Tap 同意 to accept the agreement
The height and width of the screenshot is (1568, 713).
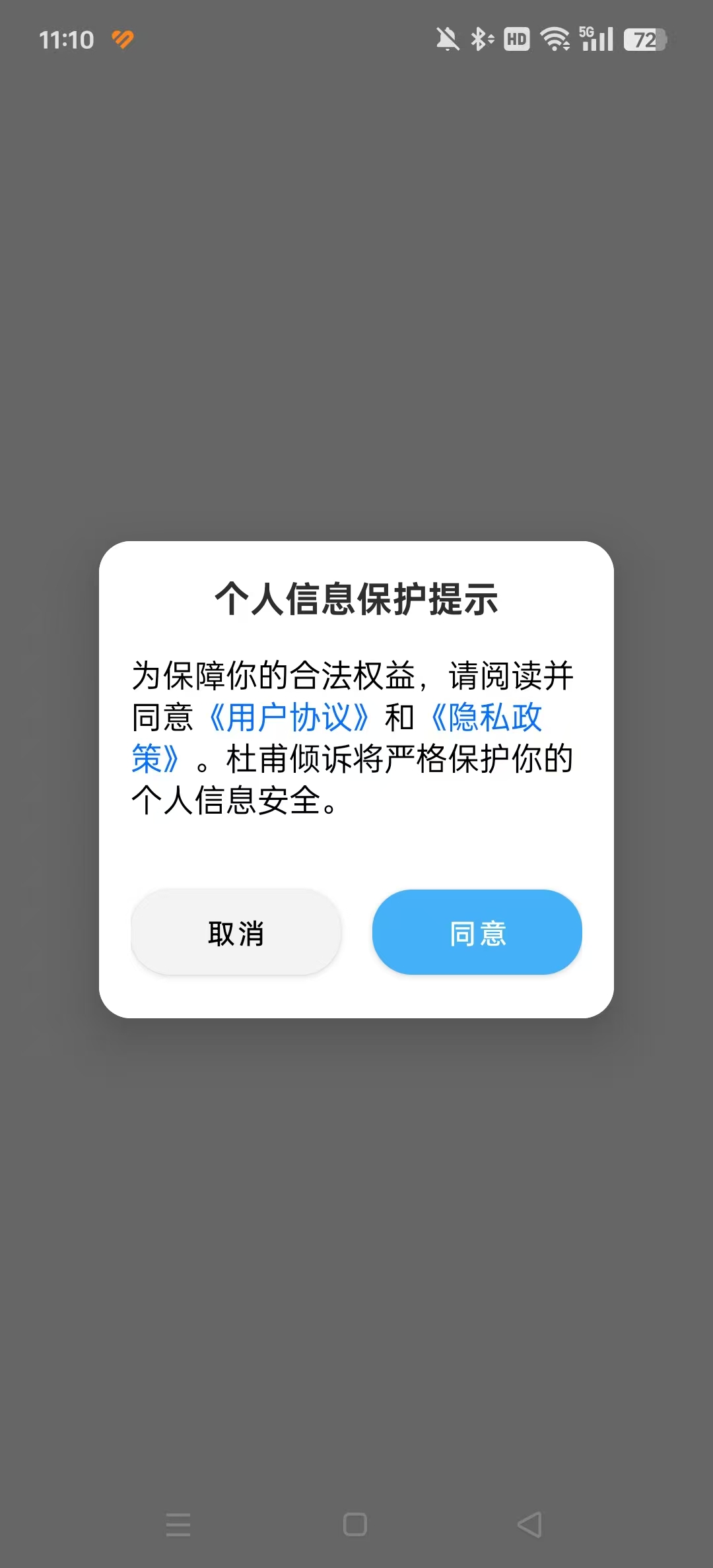tap(477, 932)
